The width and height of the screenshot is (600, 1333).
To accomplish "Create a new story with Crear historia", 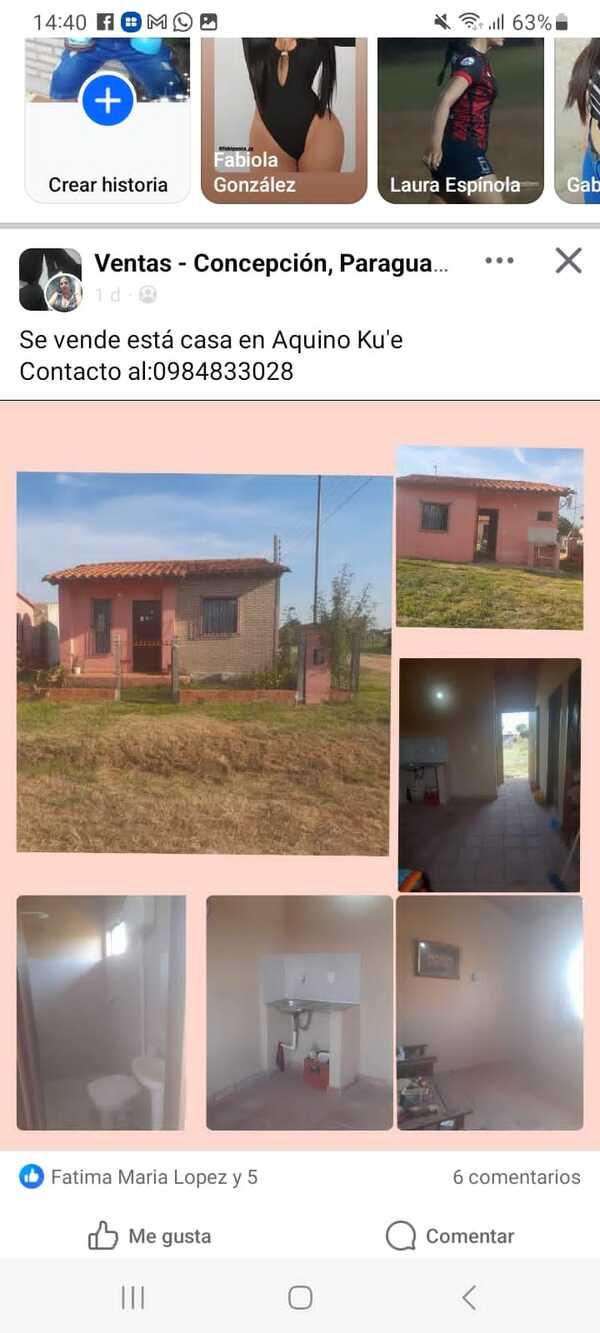I will [108, 120].
